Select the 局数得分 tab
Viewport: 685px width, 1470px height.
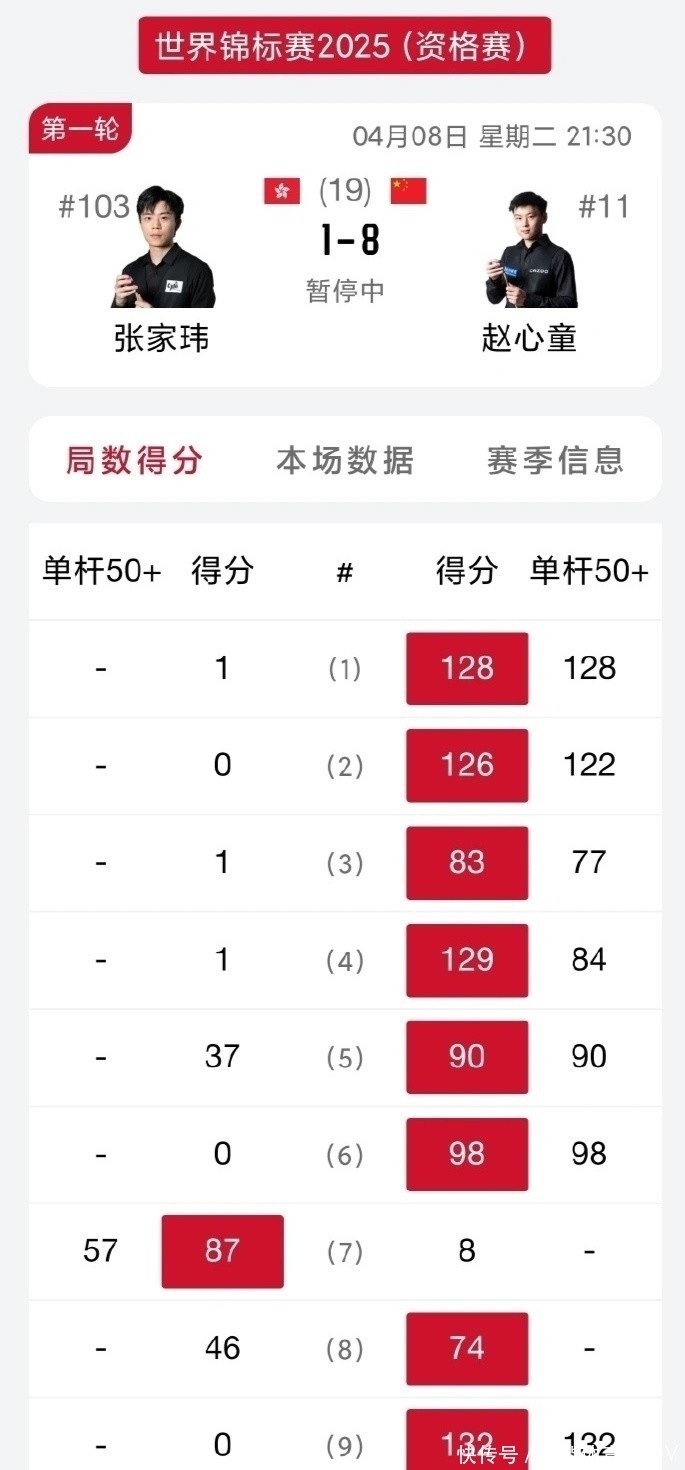pos(134,460)
